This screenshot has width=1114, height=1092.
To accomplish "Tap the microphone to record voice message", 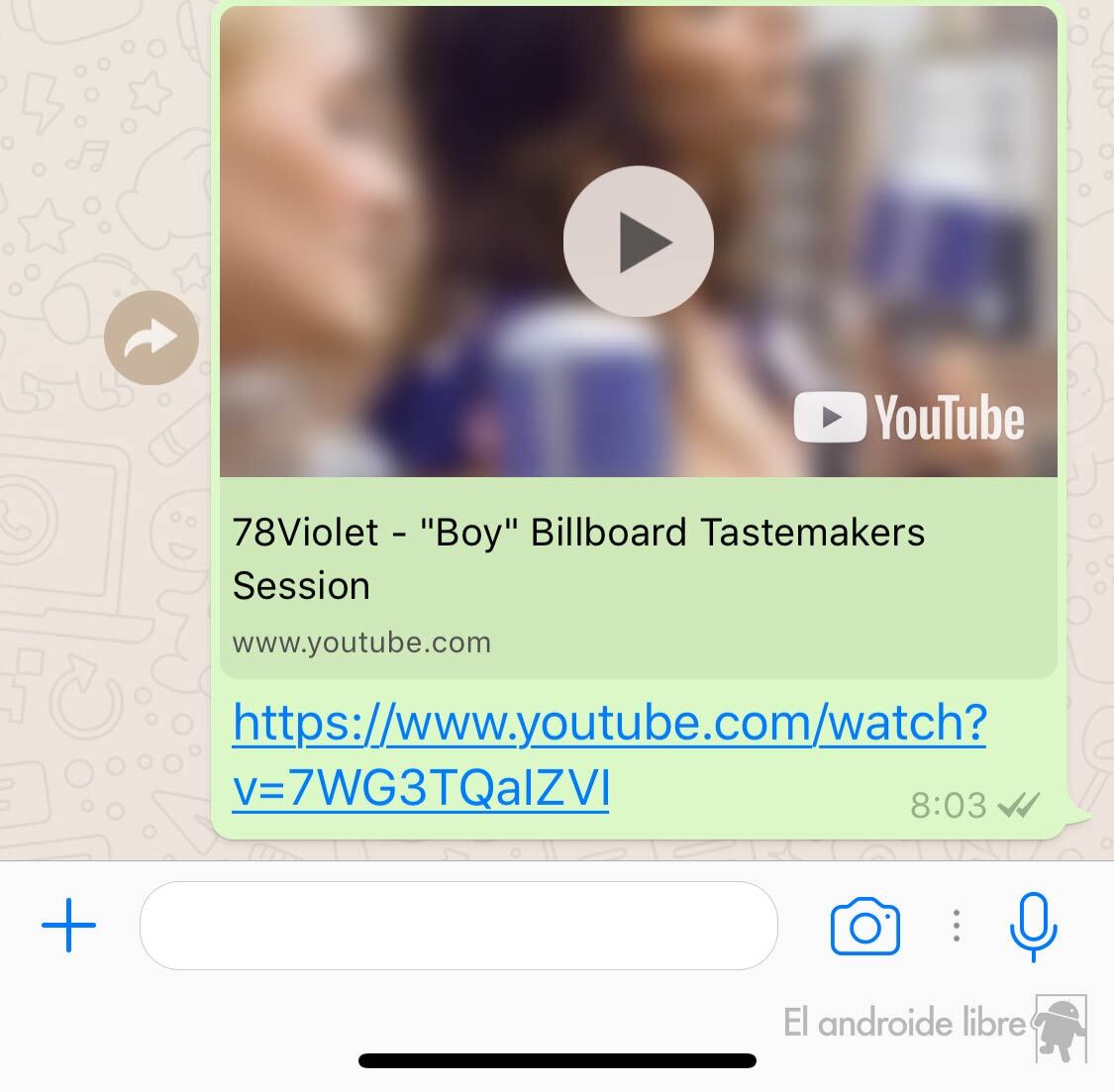I will coord(1033,926).
